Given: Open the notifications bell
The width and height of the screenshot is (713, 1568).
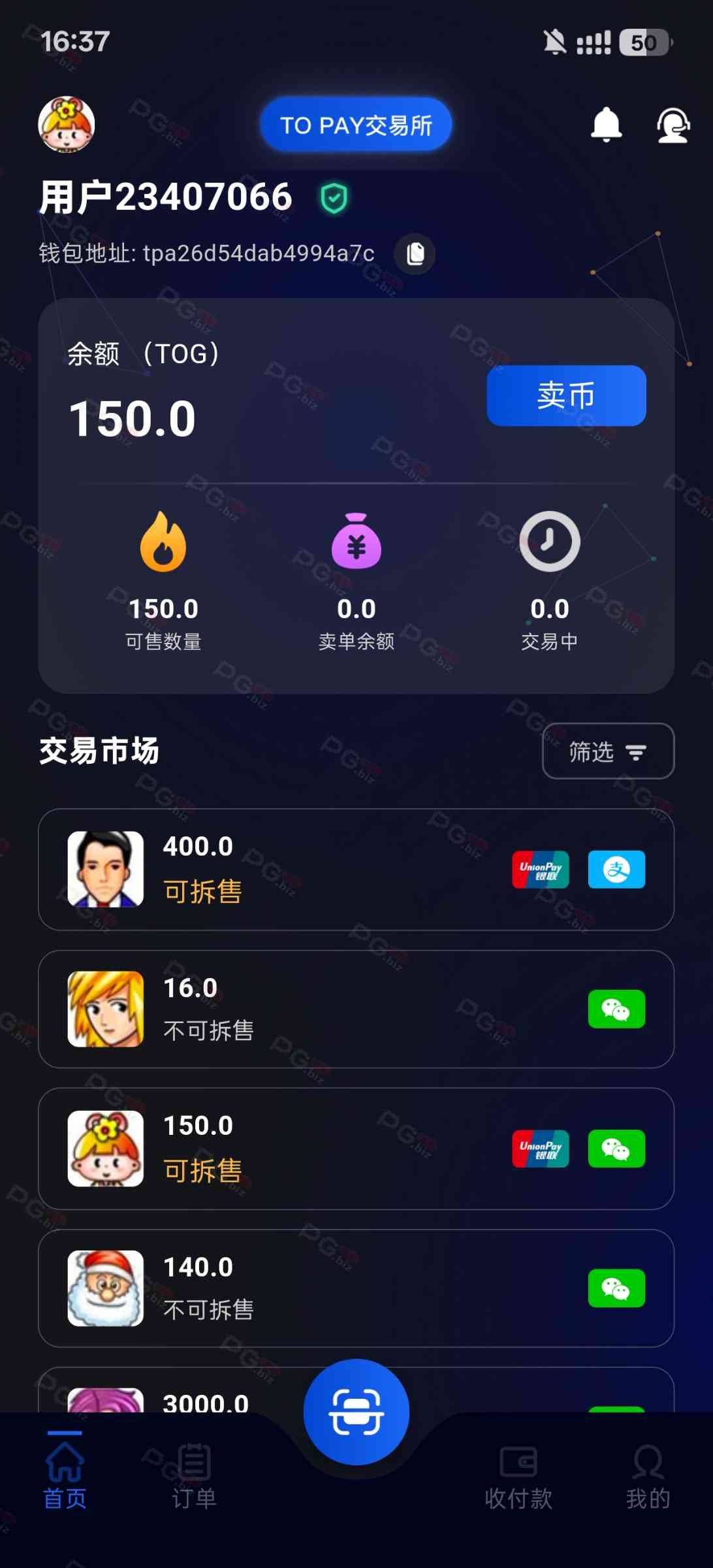Looking at the screenshot, I should 606,124.
